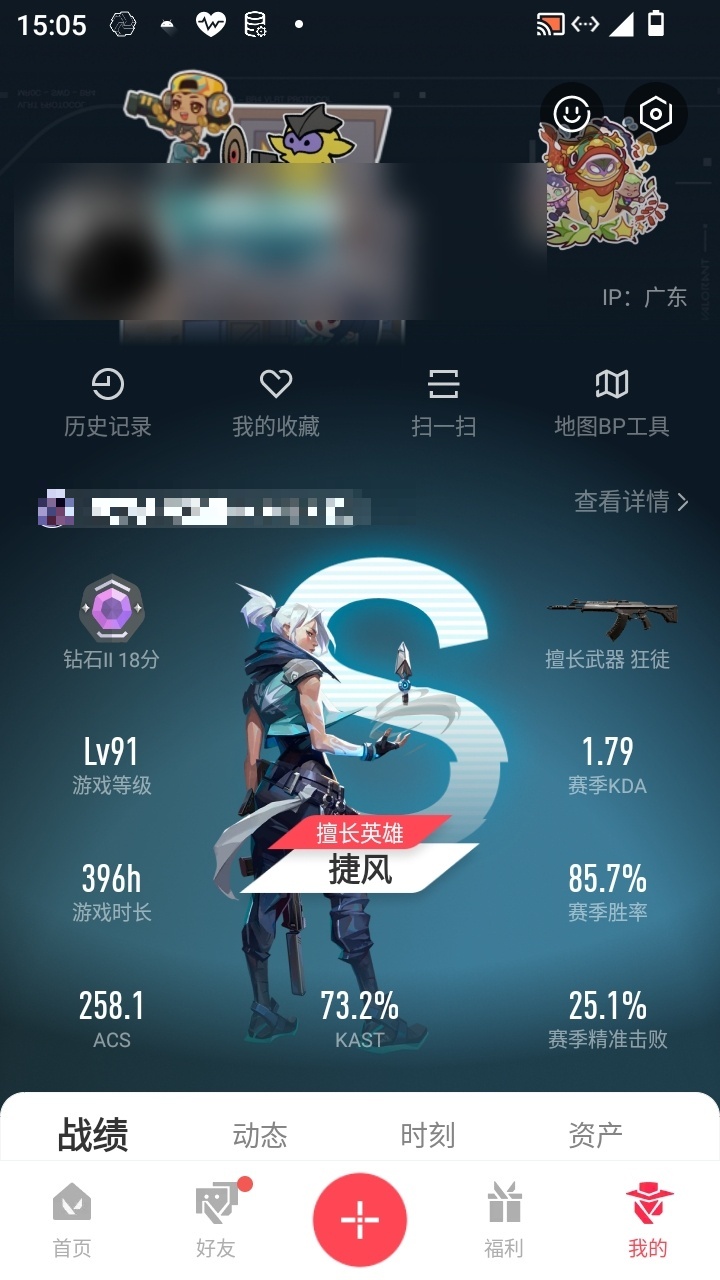Select the 时刻 tab

click(x=428, y=1135)
